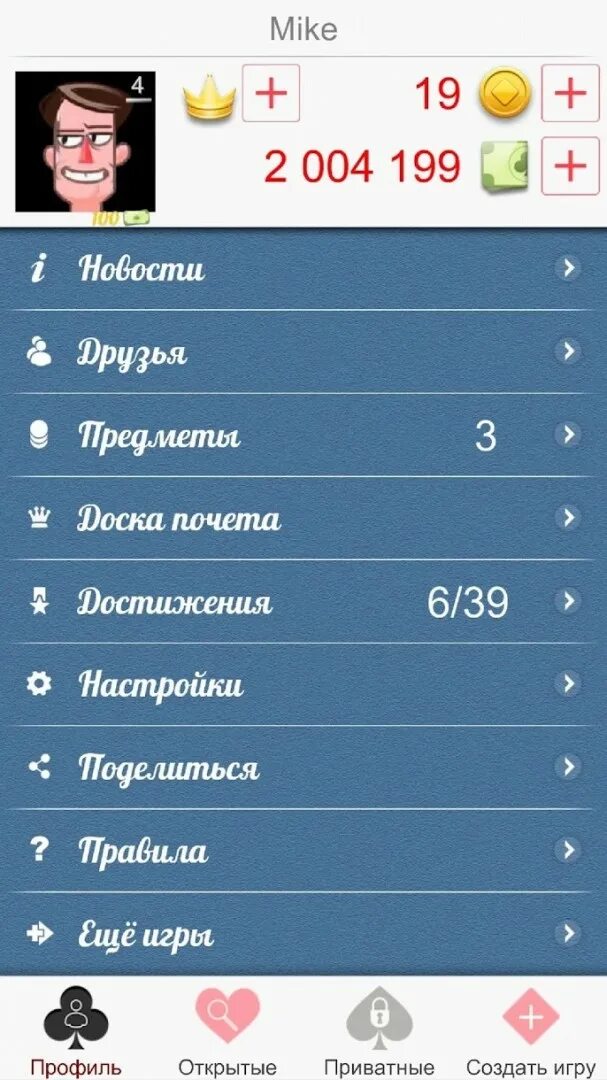Open the Друзья list
The width and height of the screenshot is (607, 1080).
coord(303,352)
